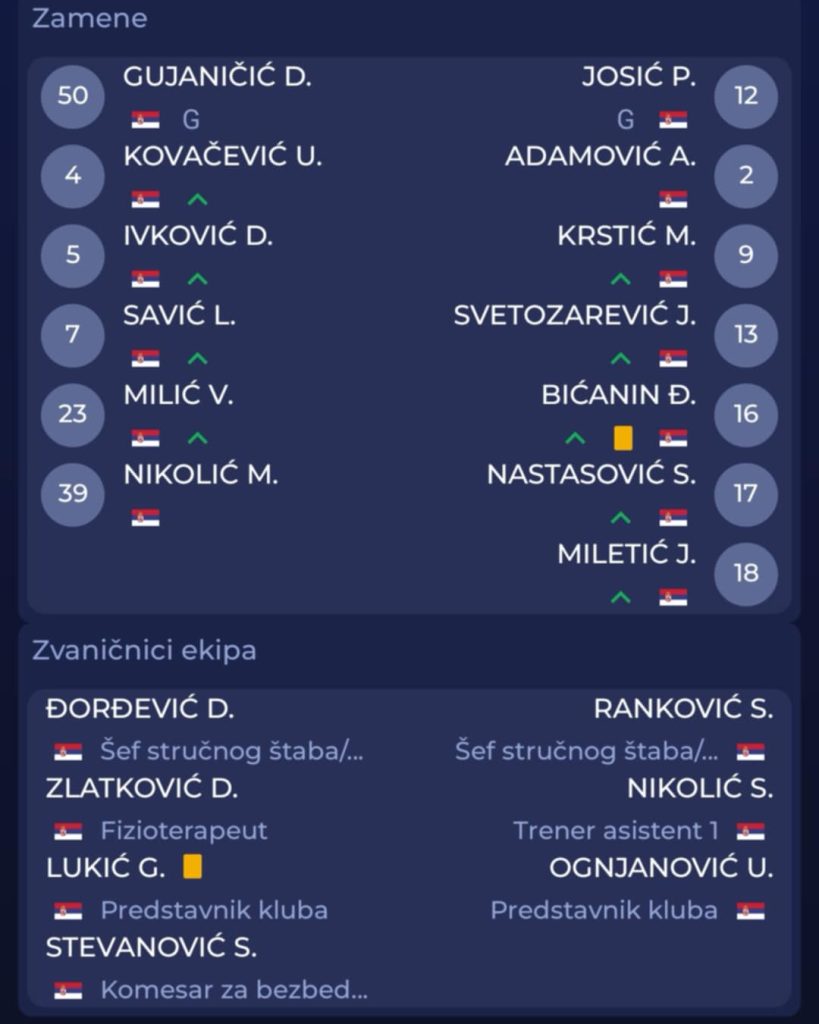This screenshot has height=1024, width=819.
Task: Open Milić V. player details
Action: 178,395
